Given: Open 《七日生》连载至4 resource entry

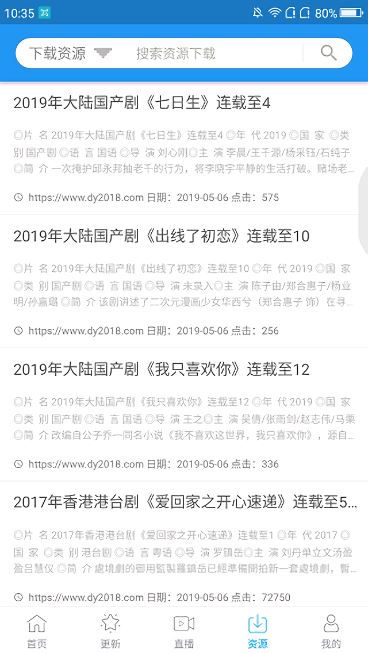Looking at the screenshot, I should click(184, 149).
